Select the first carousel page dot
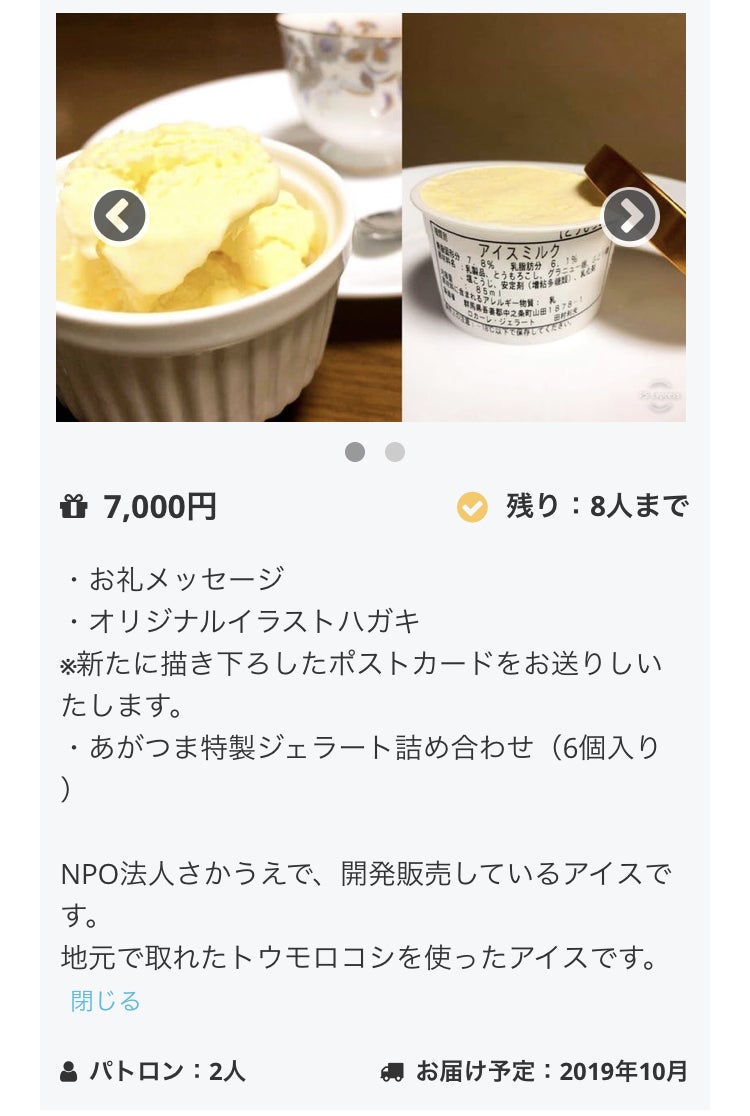Screen dimensions: 750x1116 click(355, 452)
